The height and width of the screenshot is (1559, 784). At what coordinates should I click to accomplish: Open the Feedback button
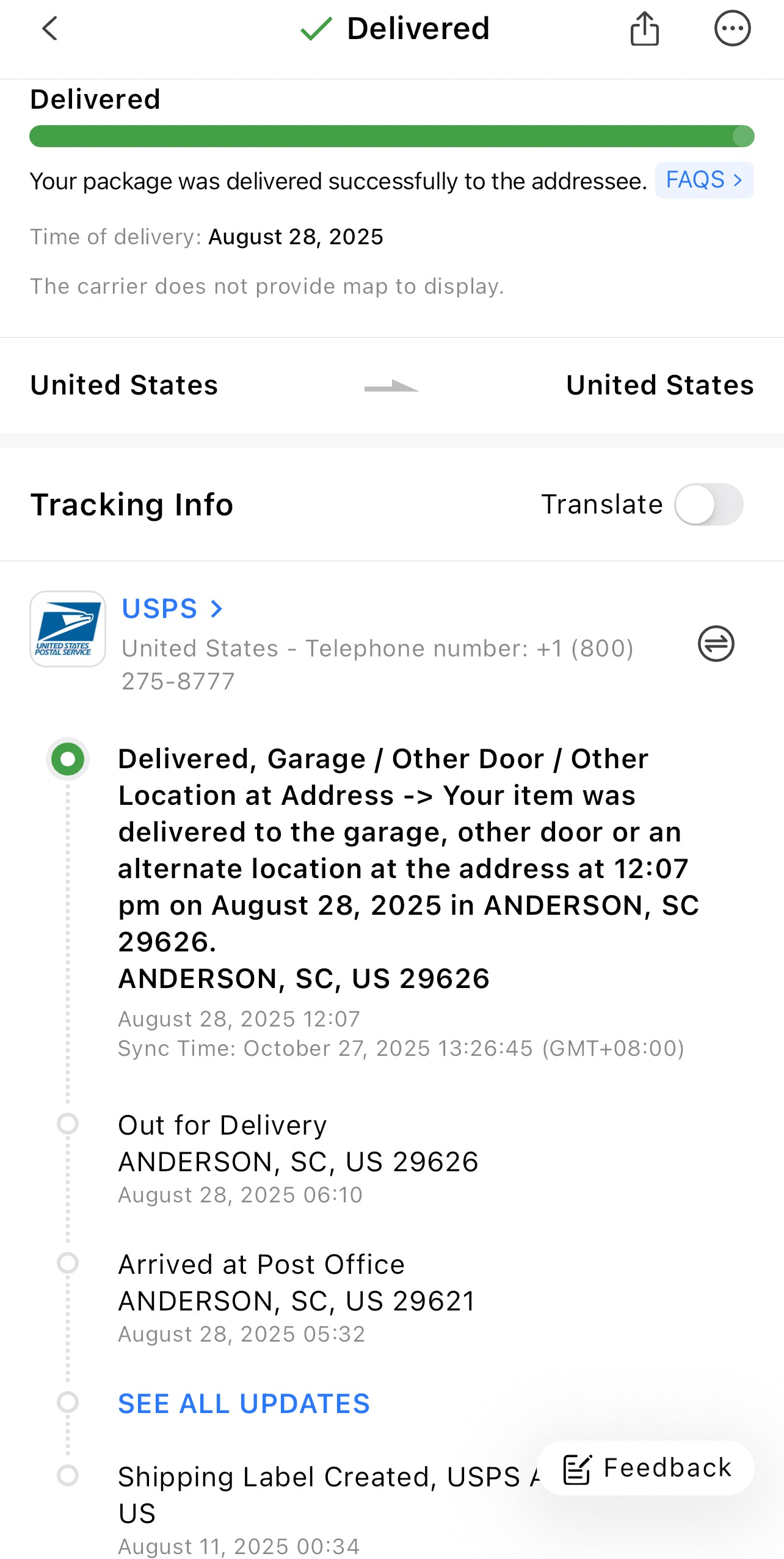coord(647,1468)
